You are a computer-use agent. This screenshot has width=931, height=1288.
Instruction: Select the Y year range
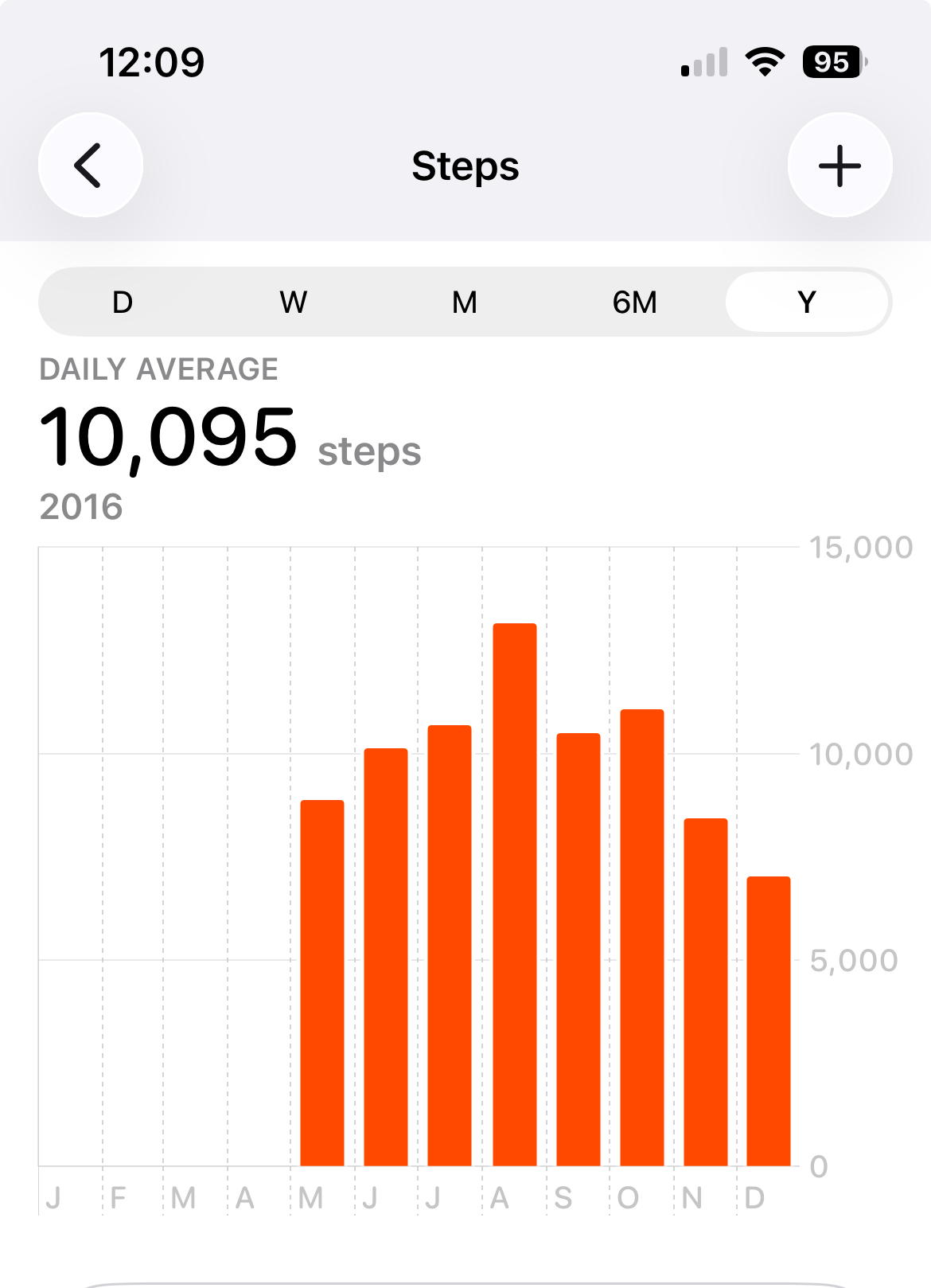807,302
